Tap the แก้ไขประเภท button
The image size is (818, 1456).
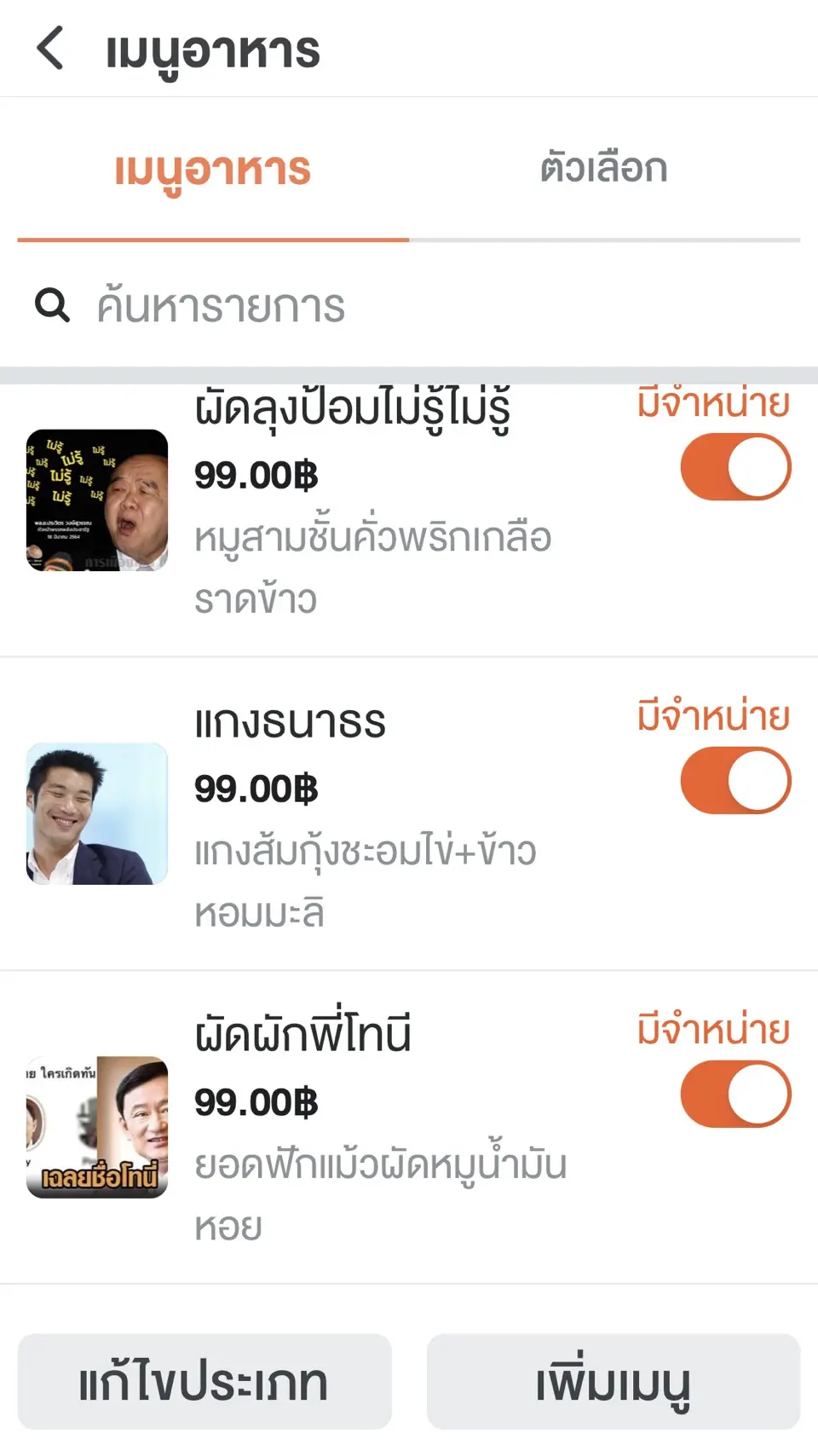(x=204, y=1382)
